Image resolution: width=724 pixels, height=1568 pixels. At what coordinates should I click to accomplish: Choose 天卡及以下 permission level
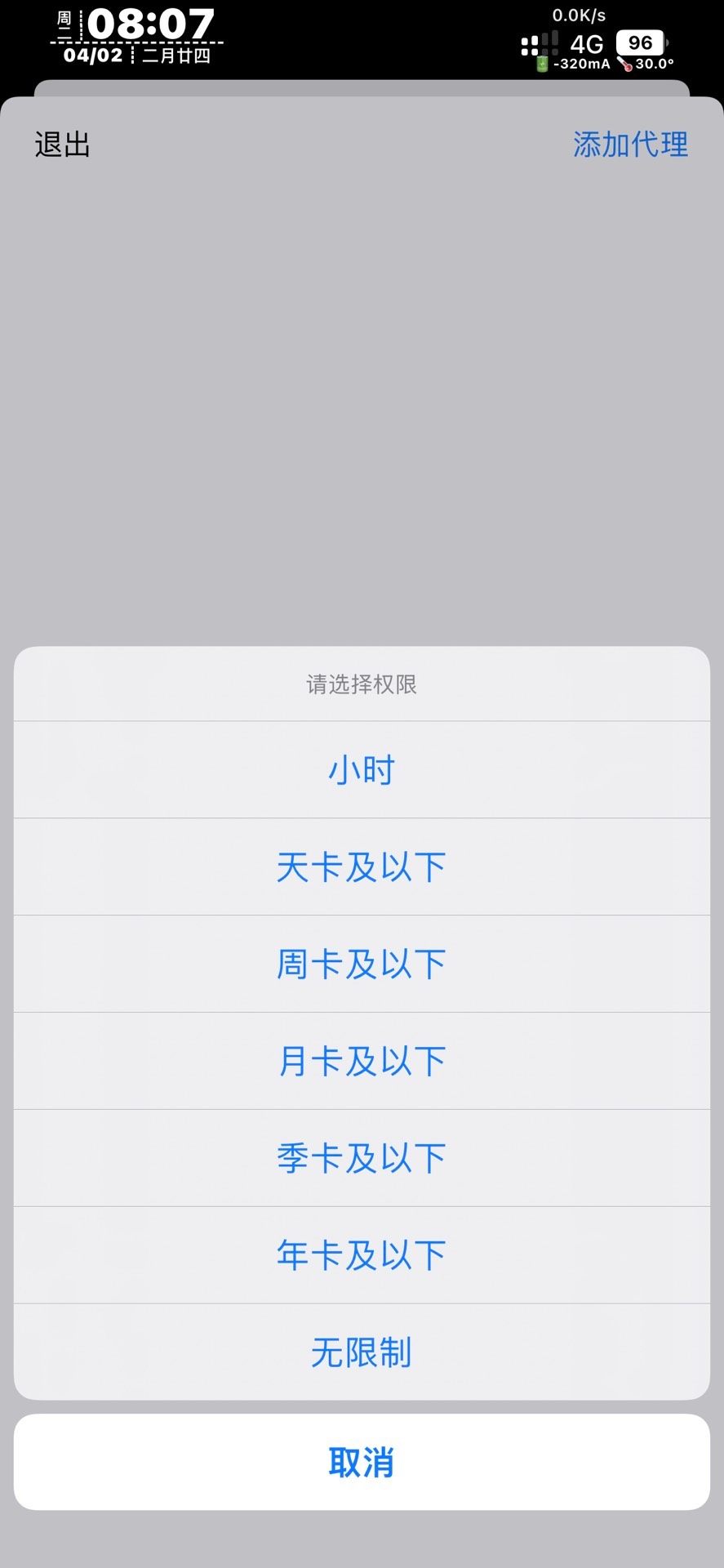coord(362,867)
